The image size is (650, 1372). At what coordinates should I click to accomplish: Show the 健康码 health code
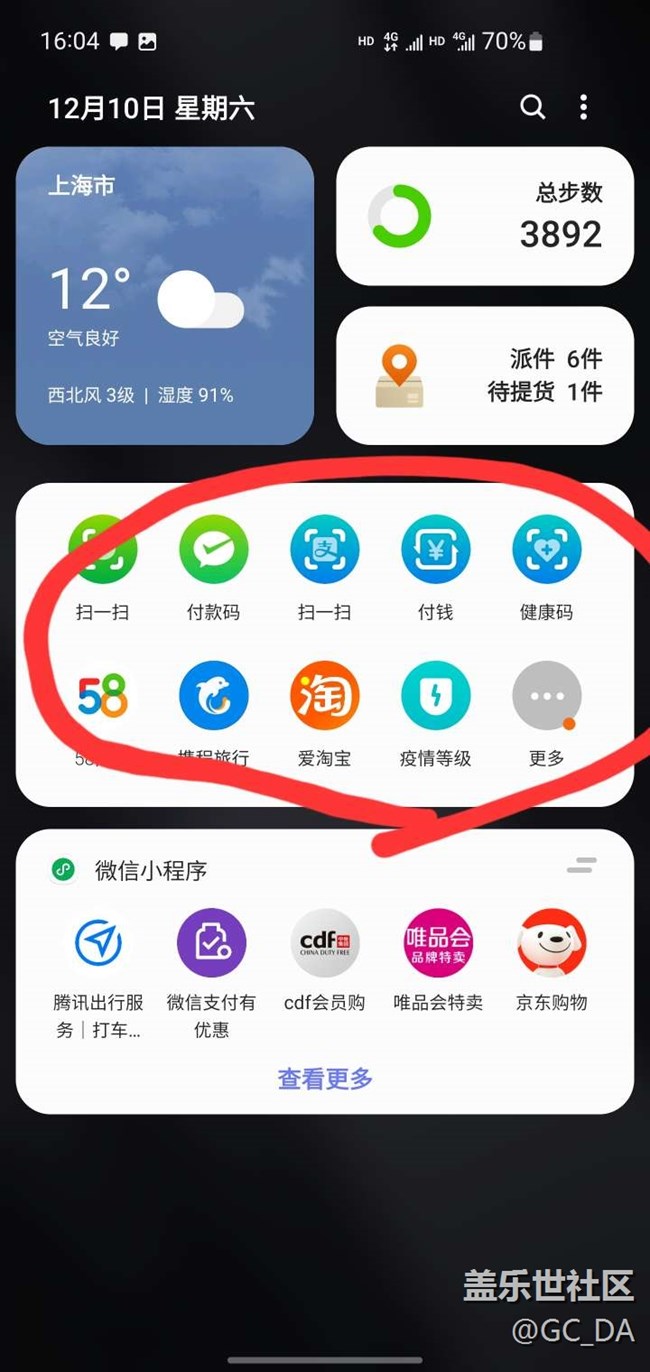546,550
